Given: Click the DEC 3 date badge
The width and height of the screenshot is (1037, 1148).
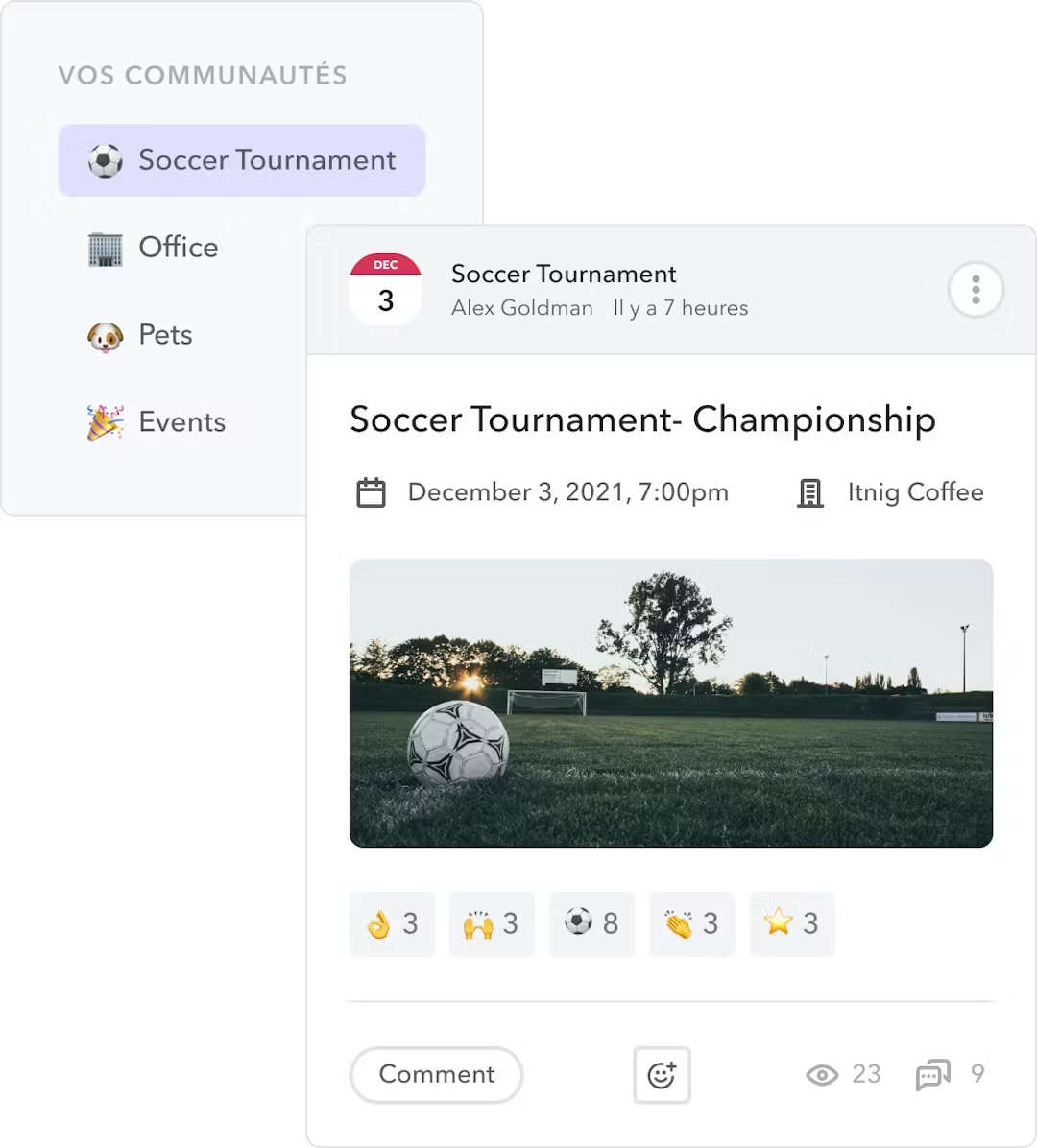Looking at the screenshot, I should pos(386,288).
